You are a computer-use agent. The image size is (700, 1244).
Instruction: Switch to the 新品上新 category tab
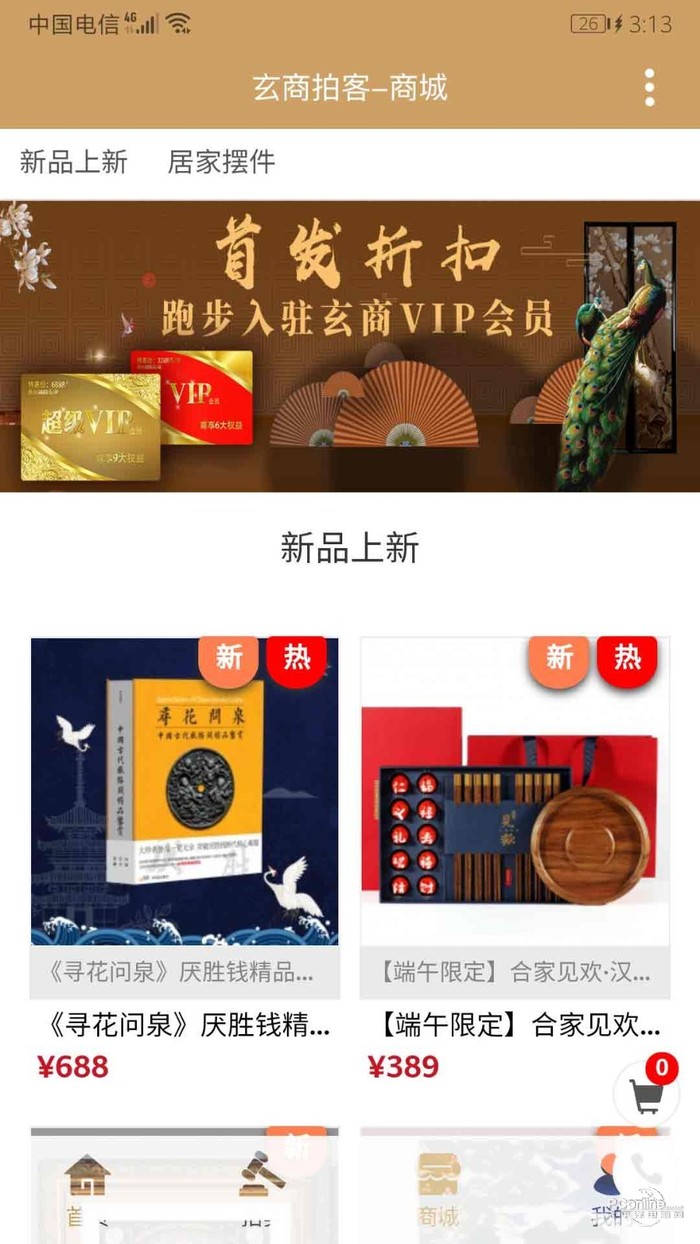tap(74, 162)
